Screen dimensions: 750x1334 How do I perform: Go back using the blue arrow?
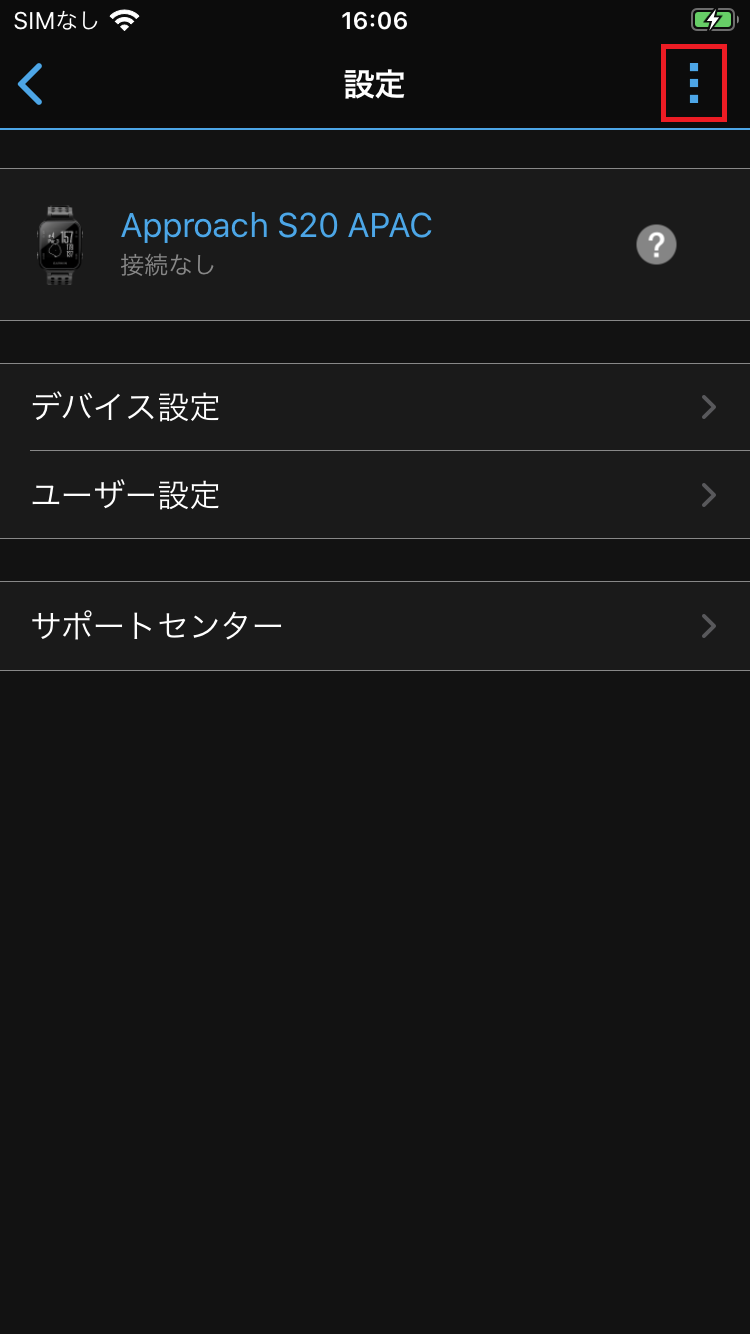[x=31, y=84]
